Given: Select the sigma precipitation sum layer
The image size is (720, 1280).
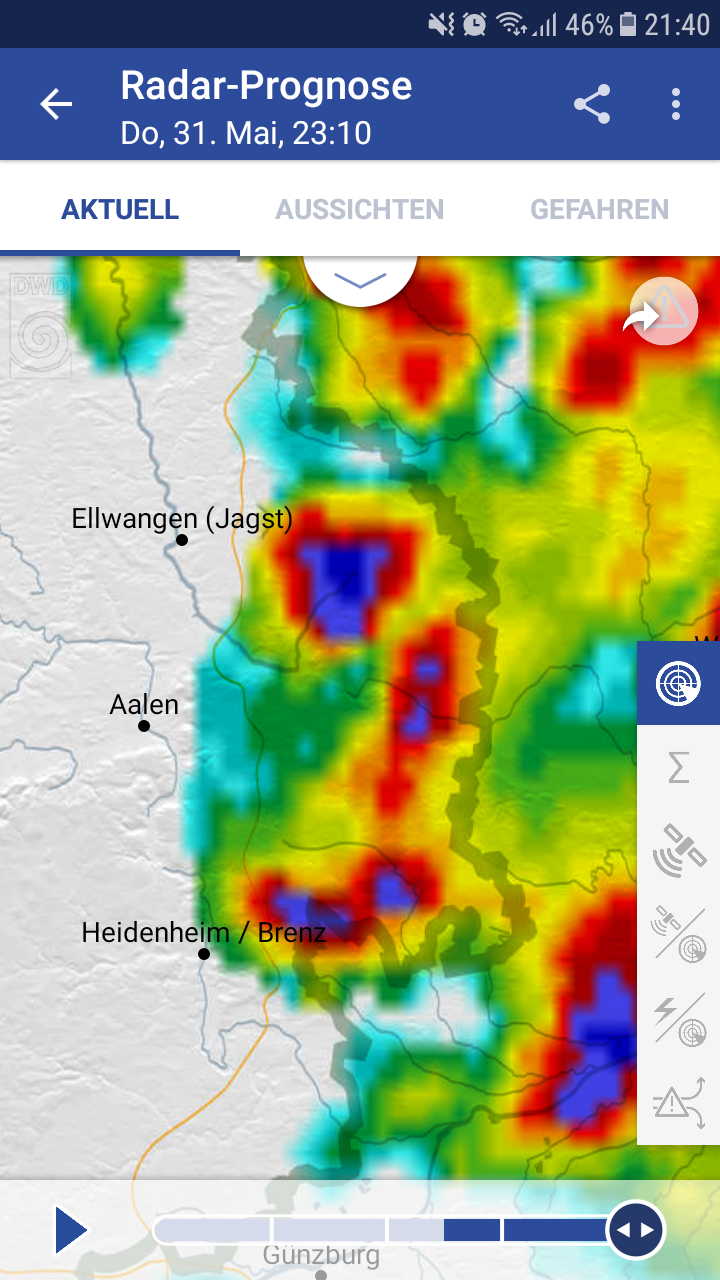Looking at the screenshot, I should (679, 768).
